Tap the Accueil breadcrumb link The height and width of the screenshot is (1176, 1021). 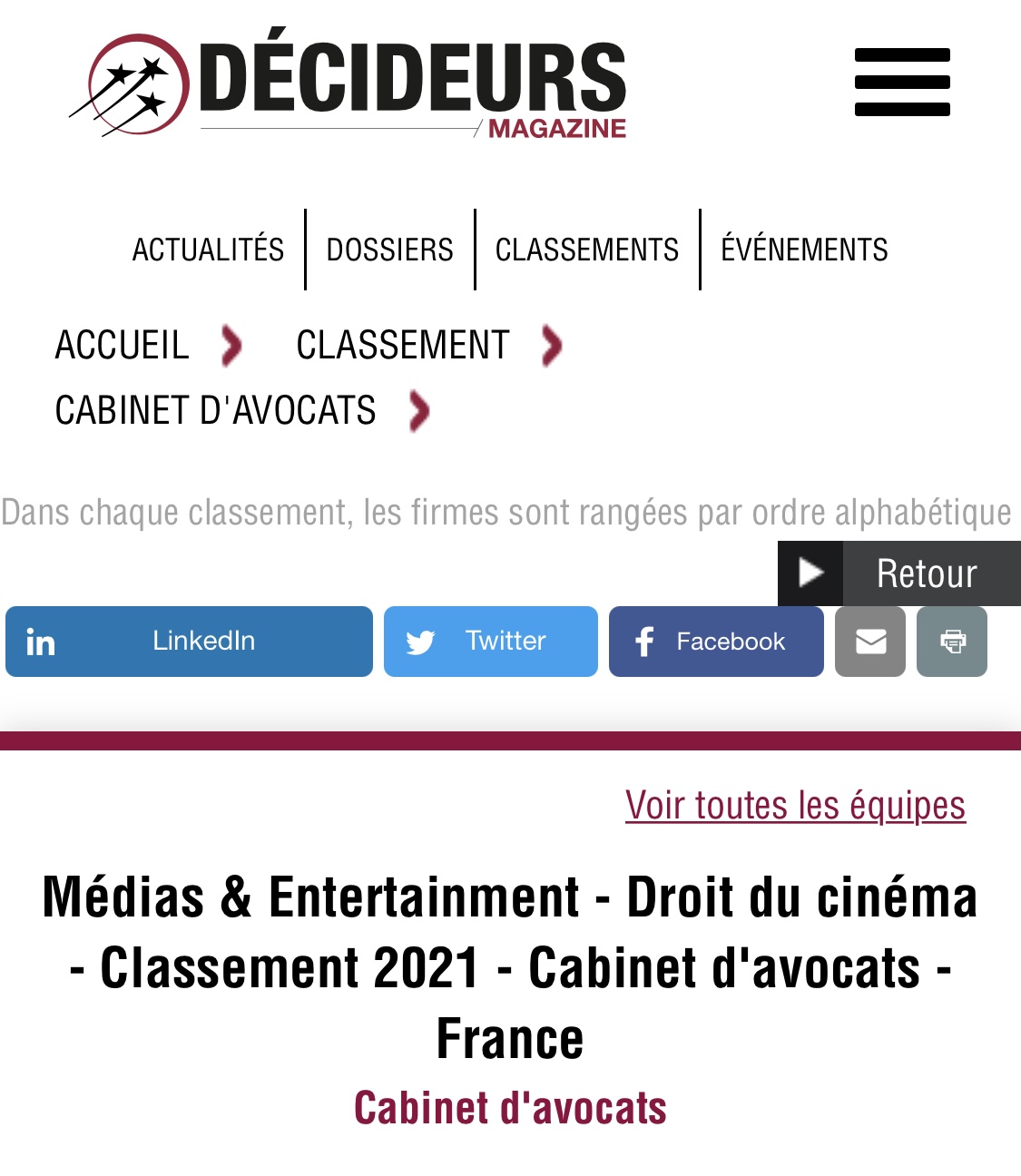[122, 346]
